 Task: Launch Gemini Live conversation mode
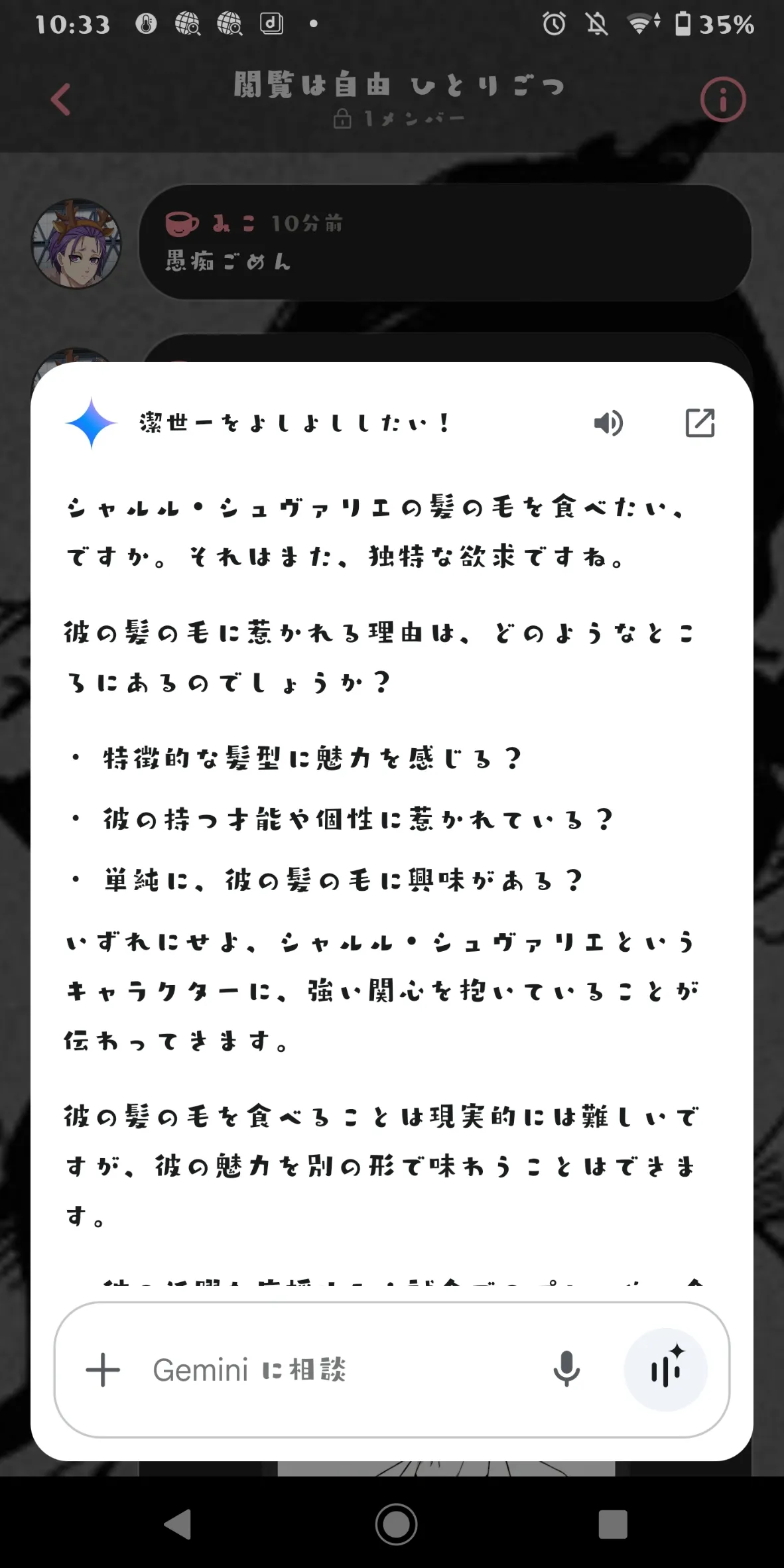[x=665, y=1370]
